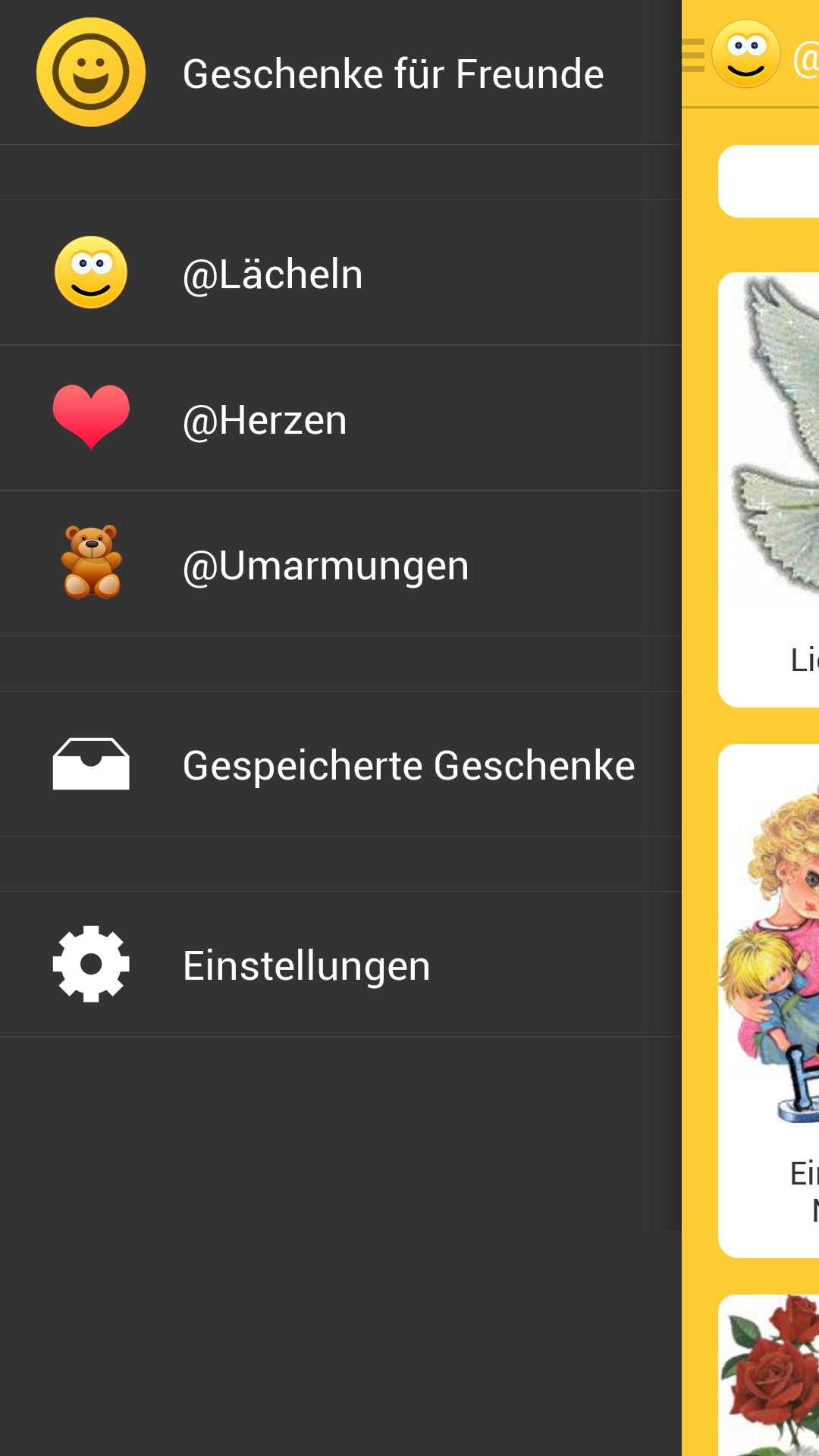The height and width of the screenshot is (1456, 819).
Task: Open Einstellungen
Action: tap(340, 965)
